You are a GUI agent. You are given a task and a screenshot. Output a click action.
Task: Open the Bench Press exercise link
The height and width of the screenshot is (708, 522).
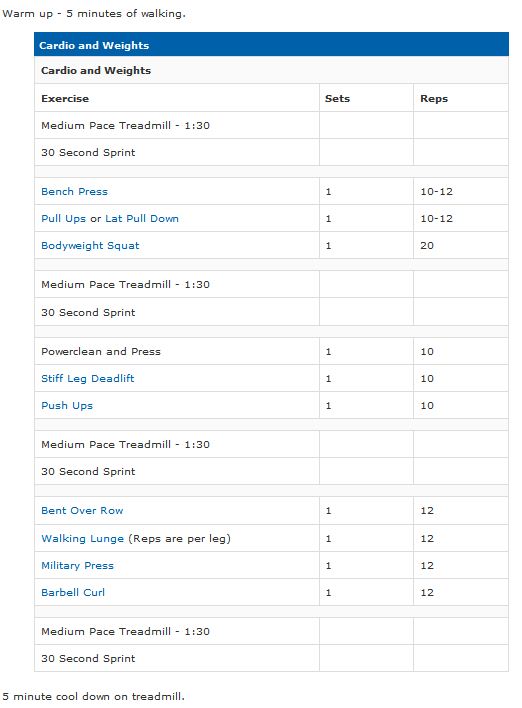point(75,191)
